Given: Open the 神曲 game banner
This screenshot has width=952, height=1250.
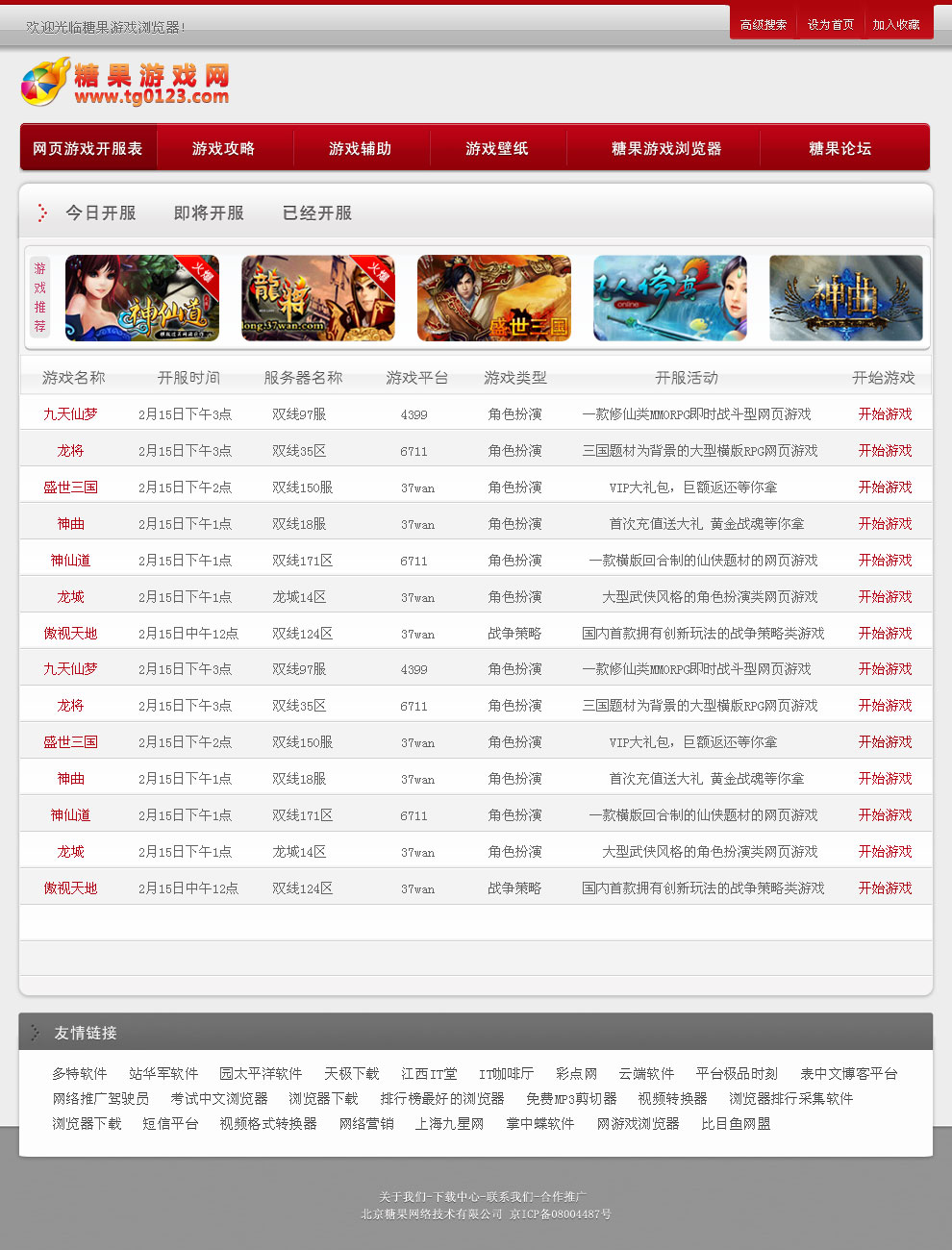Looking at the screenshot, I should click(845, 298).
